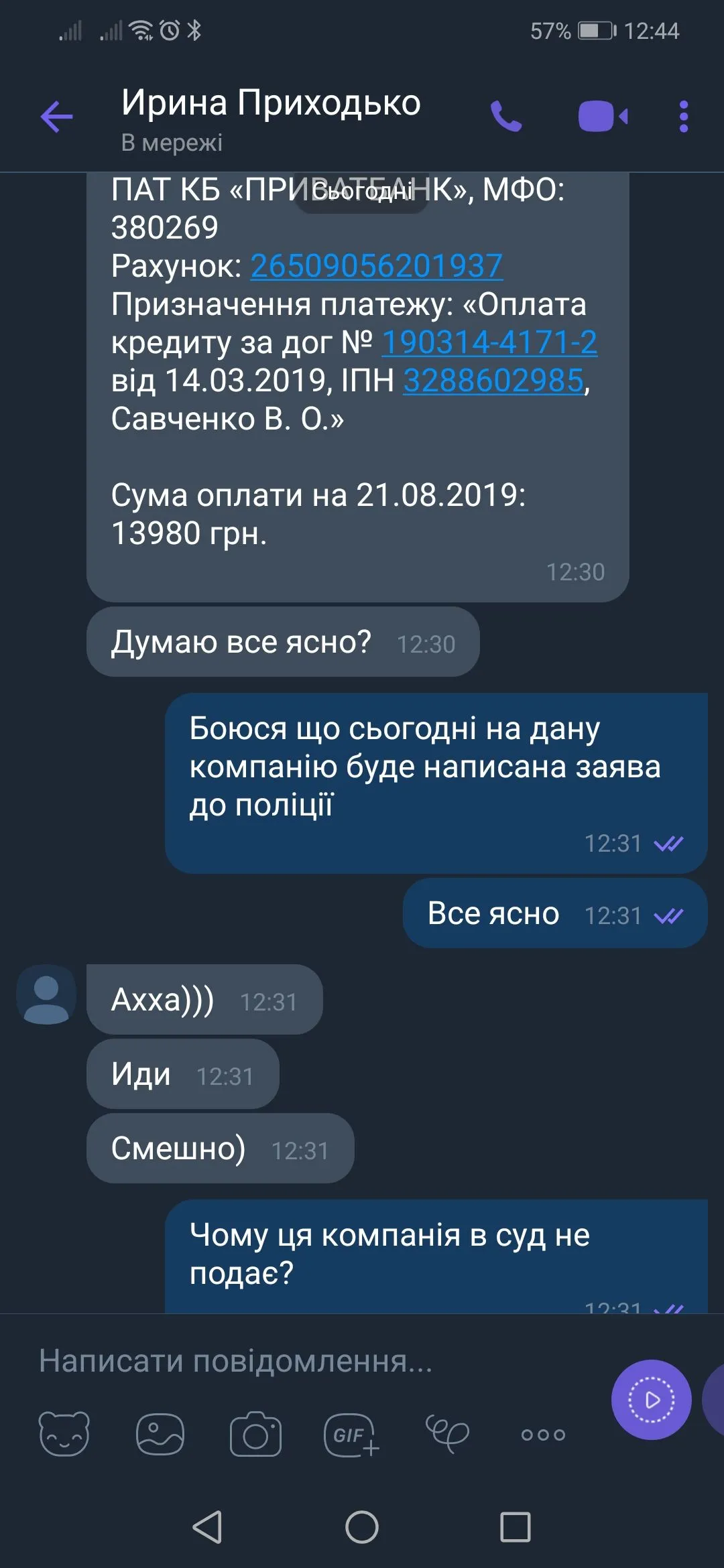
Task: Record an instant video message
Action: point(651,1400)
